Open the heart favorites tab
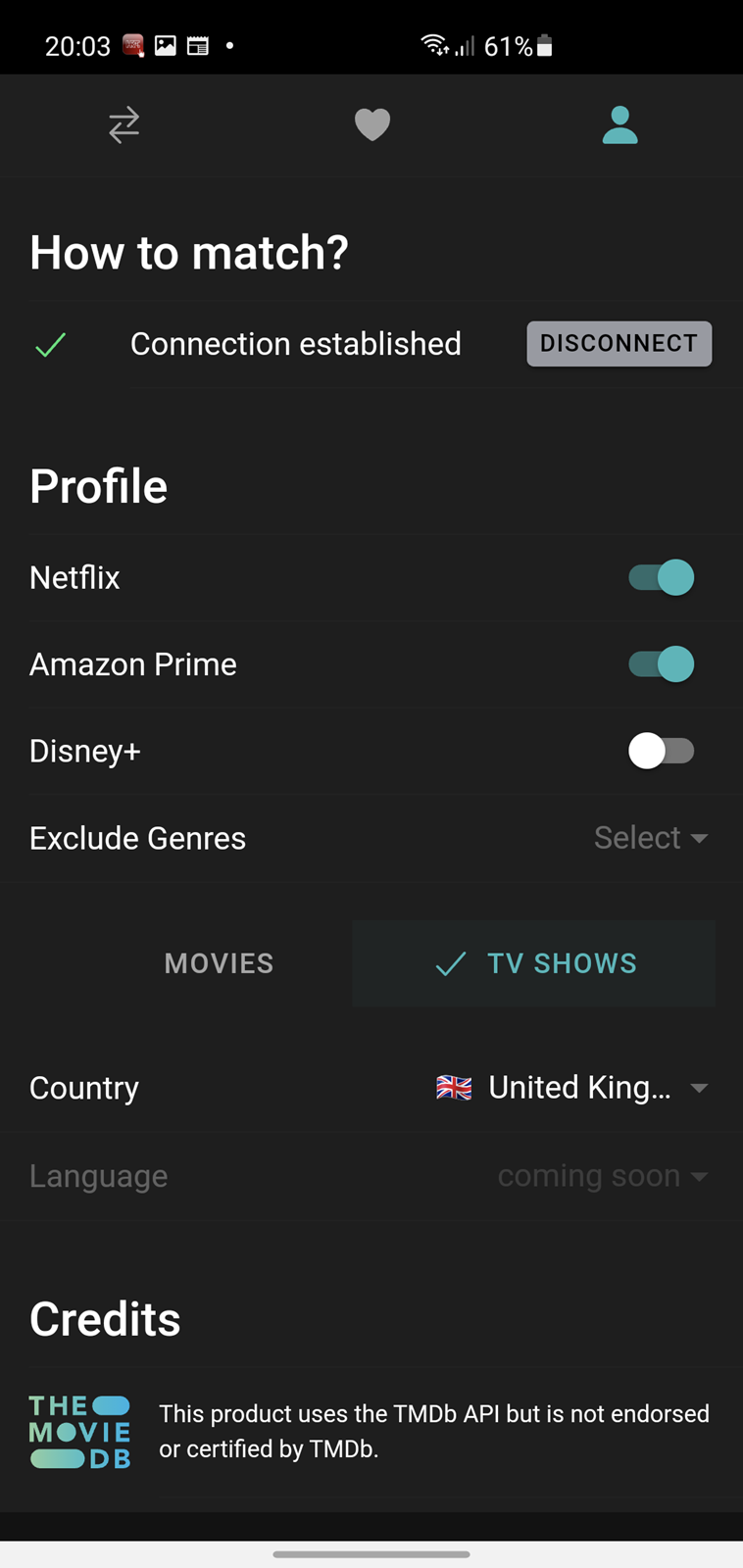 (372, 124)
